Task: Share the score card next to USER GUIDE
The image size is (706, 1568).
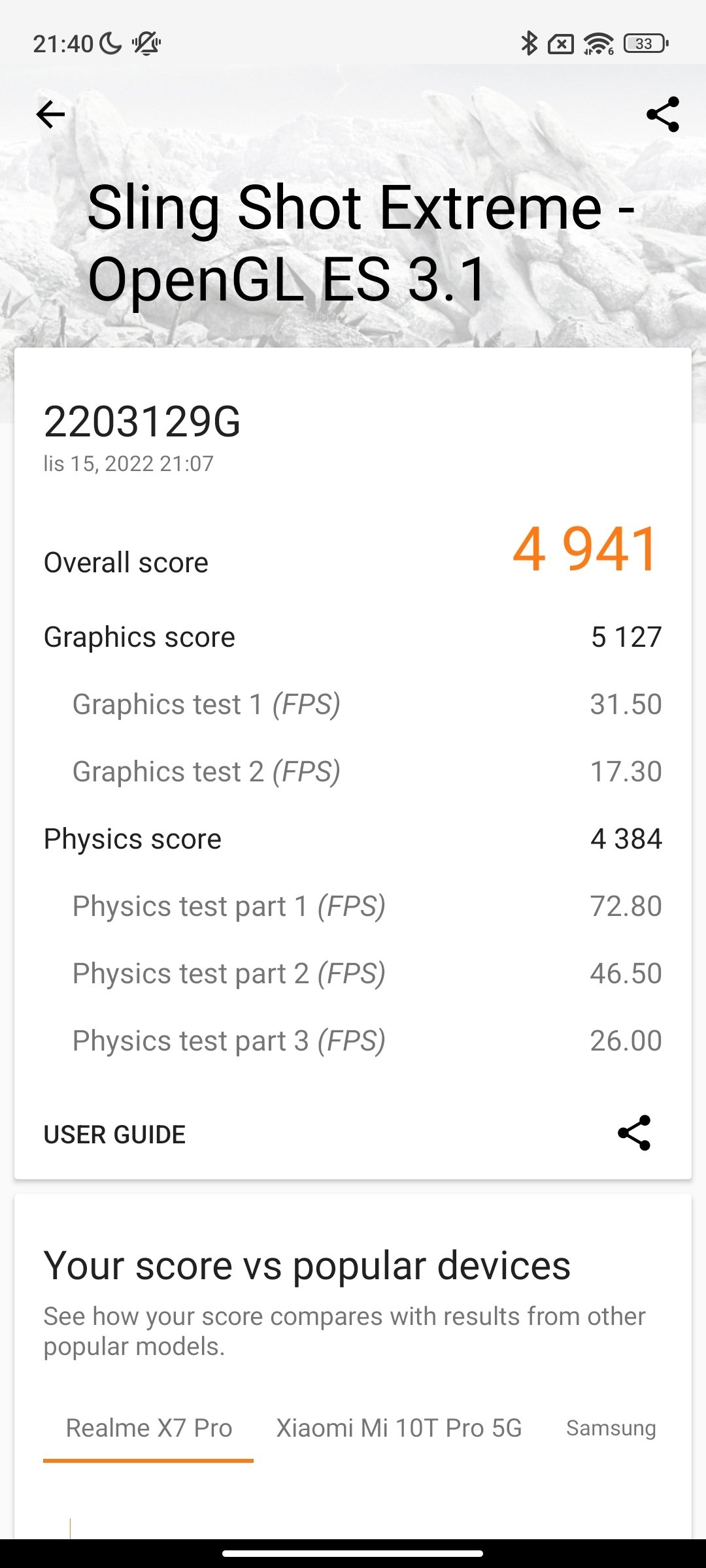Action: (x=634, y=1133)
